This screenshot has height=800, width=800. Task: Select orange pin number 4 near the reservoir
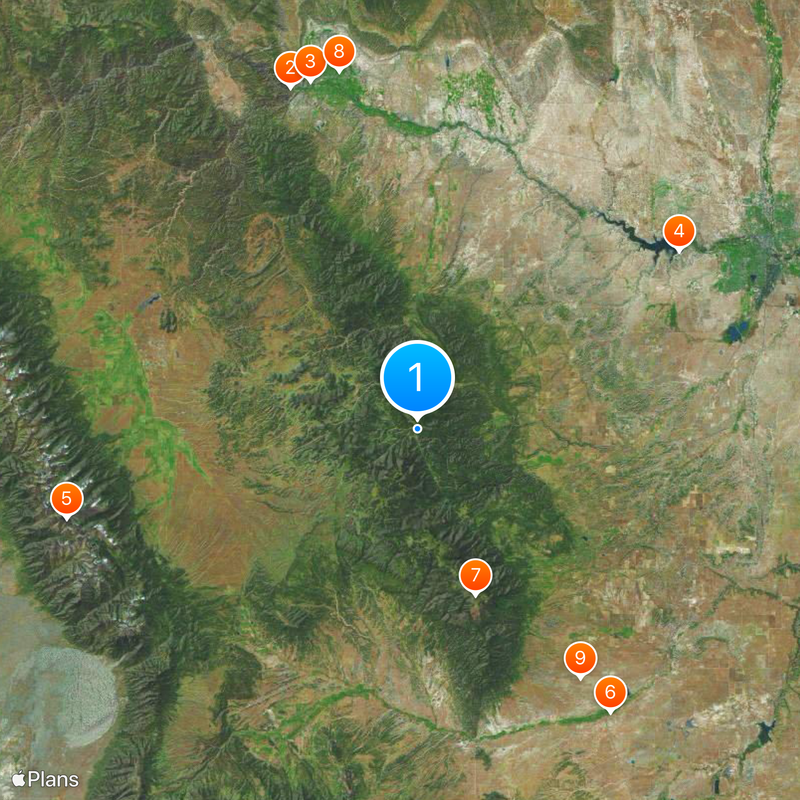click(679, 232)
